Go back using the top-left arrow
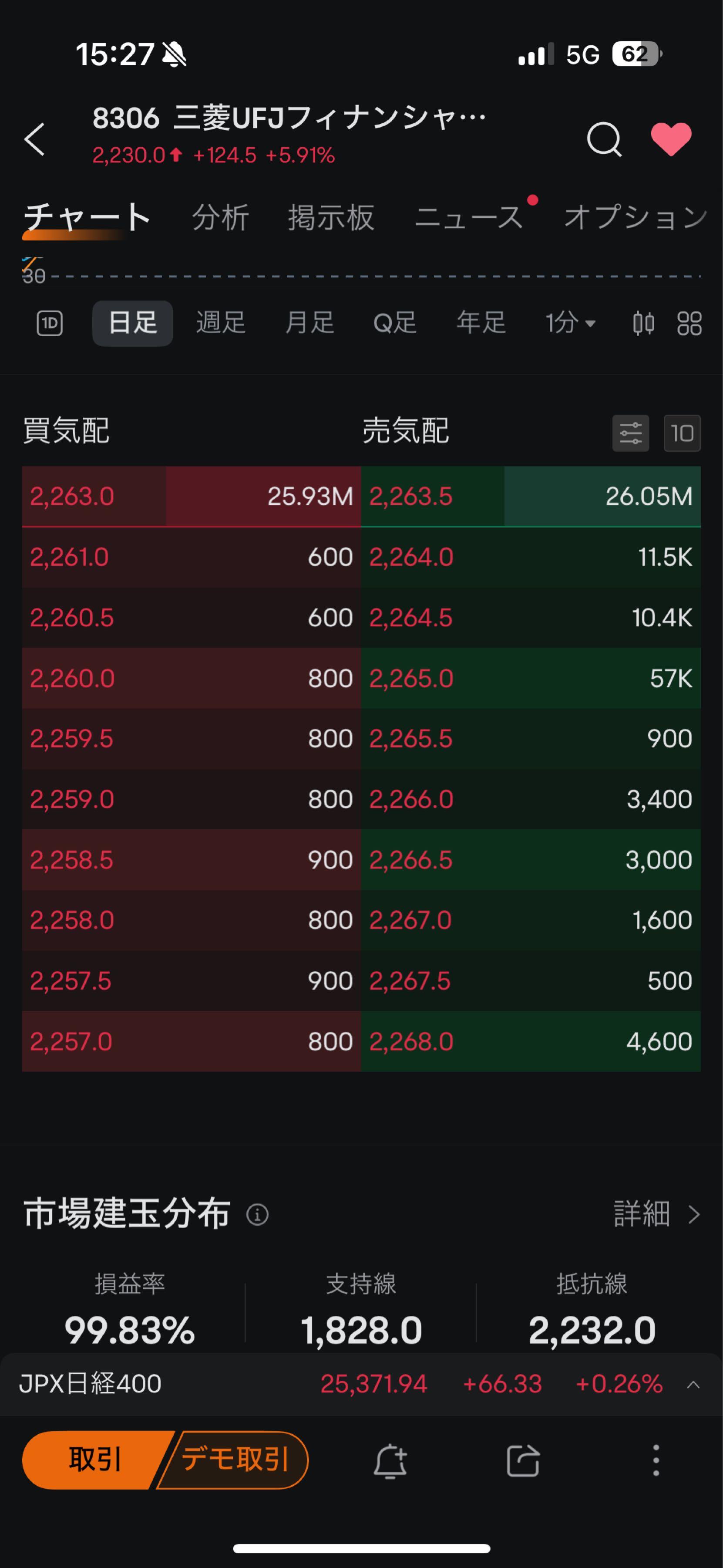723x1568 pixels. tap(35, 139)
